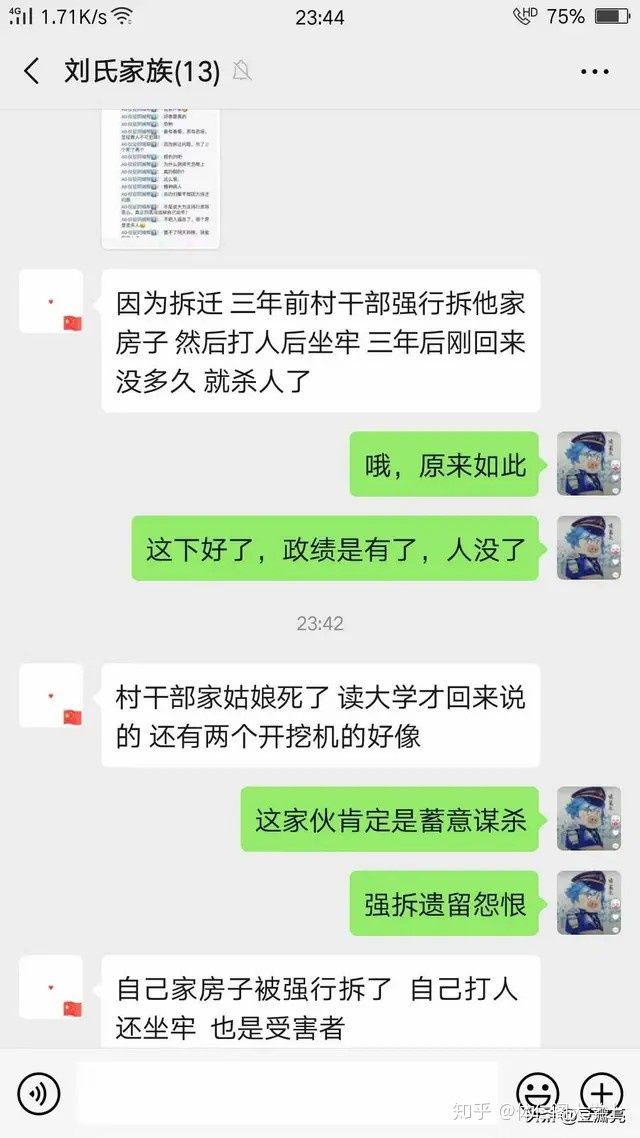Go back from the 刘氏家族 group chat
This screenshot has width=640, height=1138.
click(32, 71)
